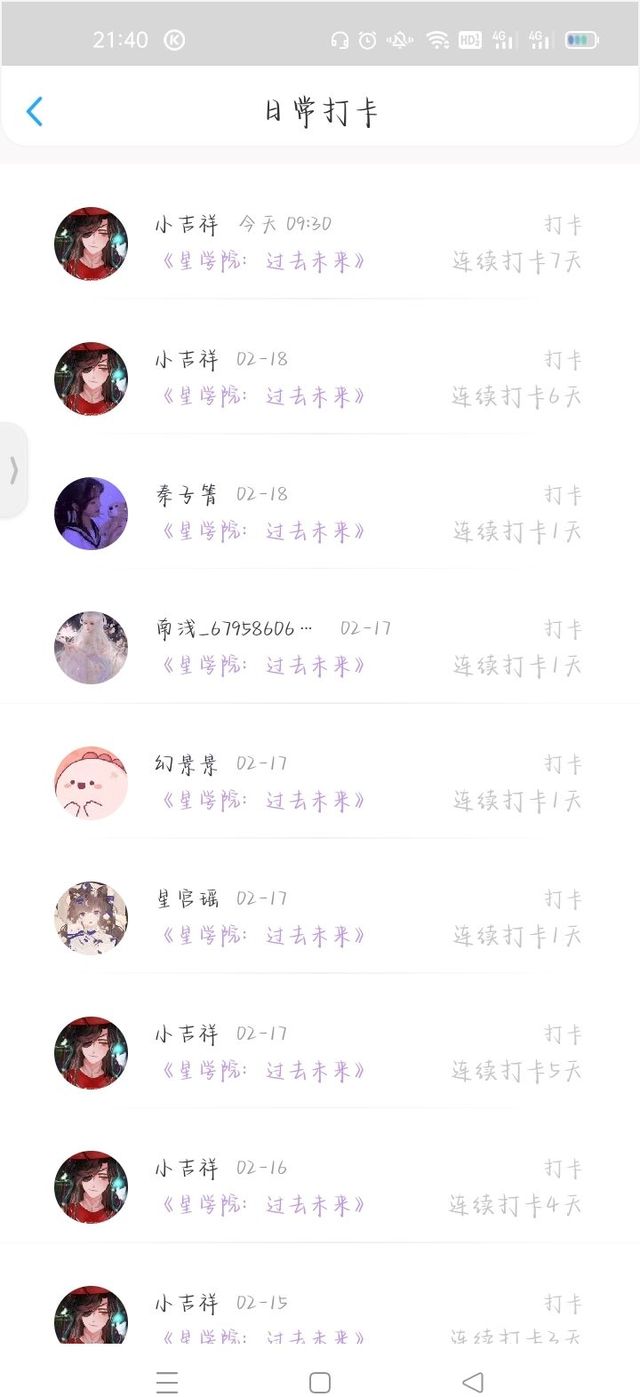This screenshot has height=1397, width=640.
Task: Open 小吉祥's check-in from today 09:30
Action: point(320,243)
